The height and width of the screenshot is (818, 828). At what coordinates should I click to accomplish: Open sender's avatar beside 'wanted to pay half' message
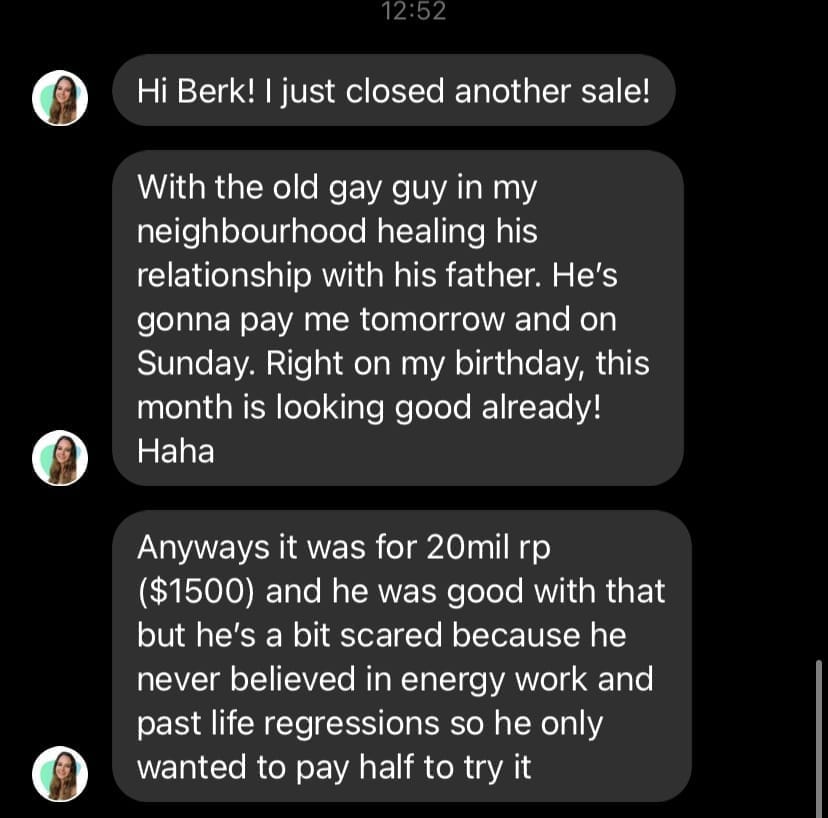[61, 772]
